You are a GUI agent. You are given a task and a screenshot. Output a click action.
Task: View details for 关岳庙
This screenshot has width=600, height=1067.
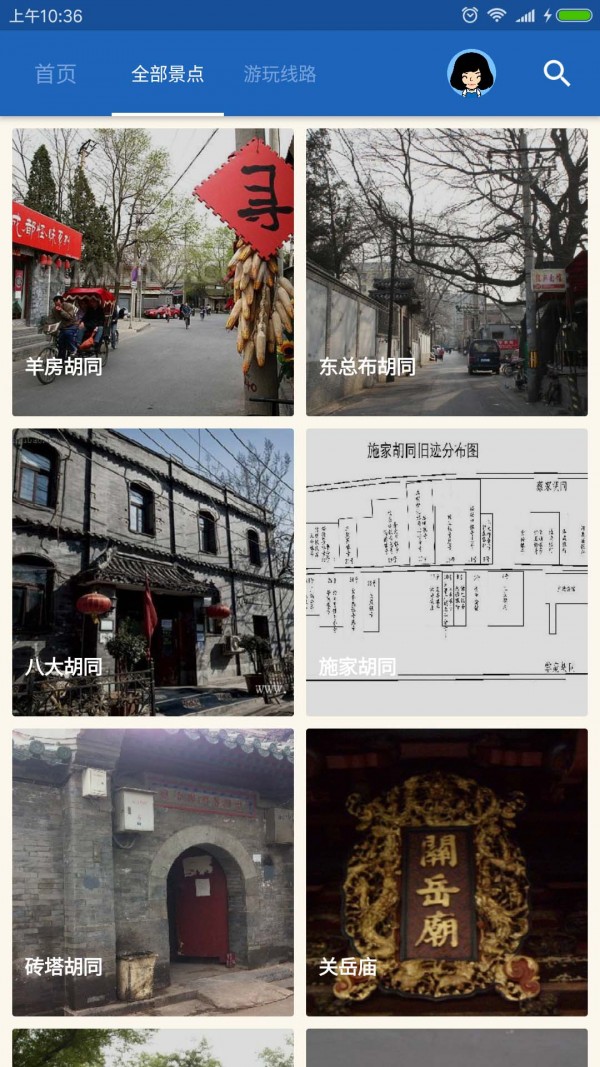coord(447,872)
